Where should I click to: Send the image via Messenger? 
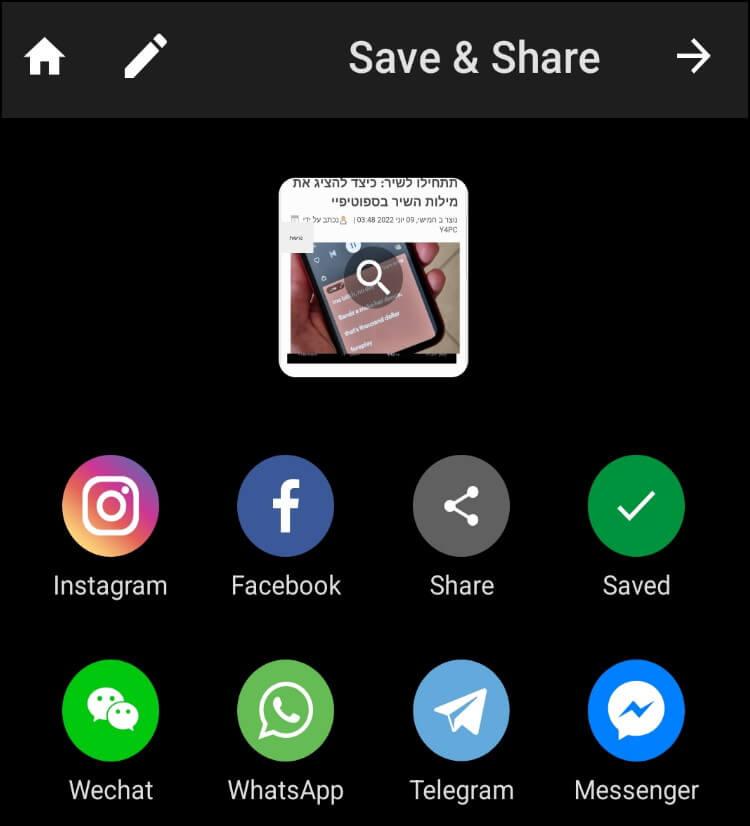(636, 710)
